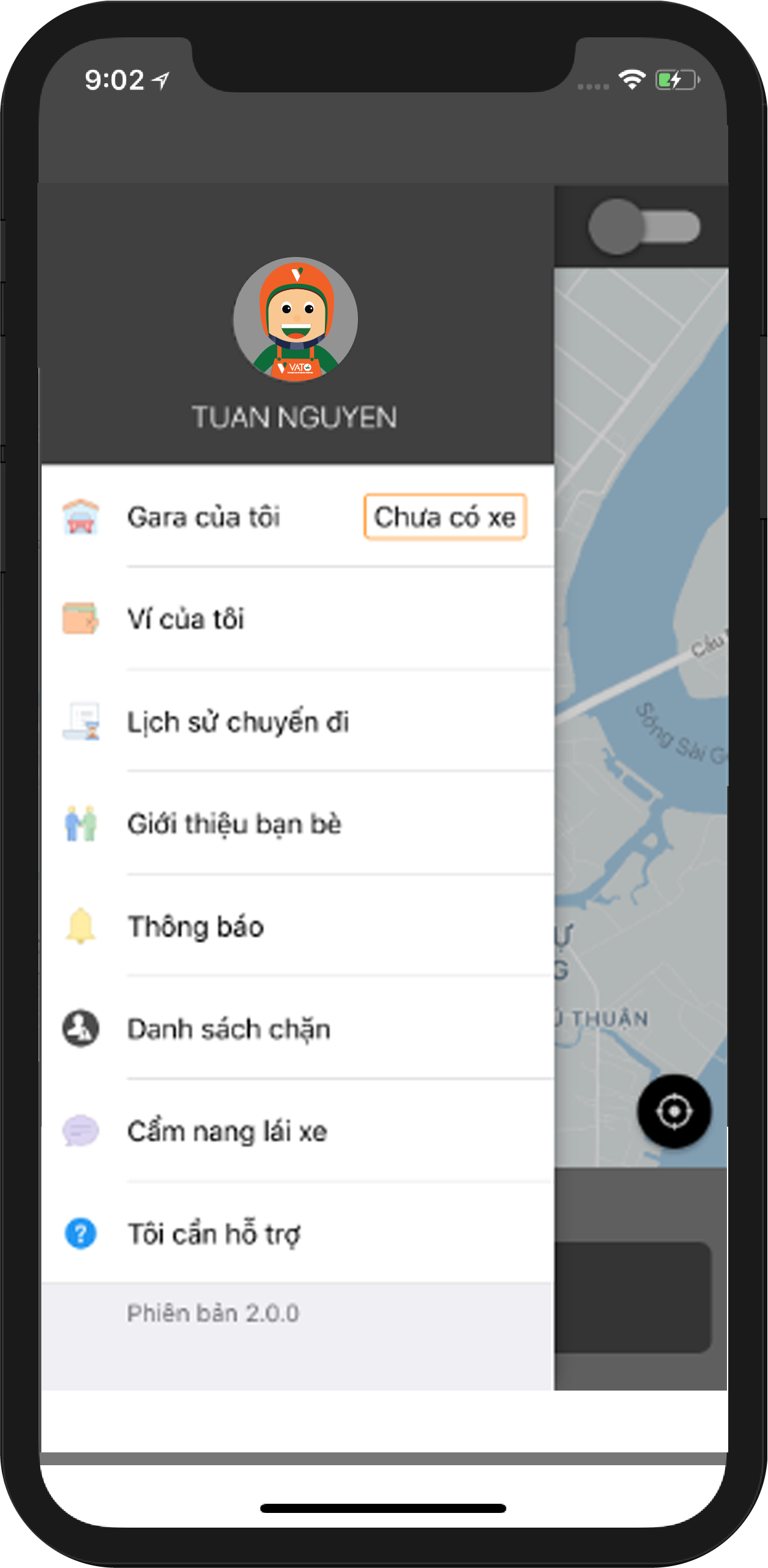
Task: Open Danh sách chặn
Action: pos(229,1028)
